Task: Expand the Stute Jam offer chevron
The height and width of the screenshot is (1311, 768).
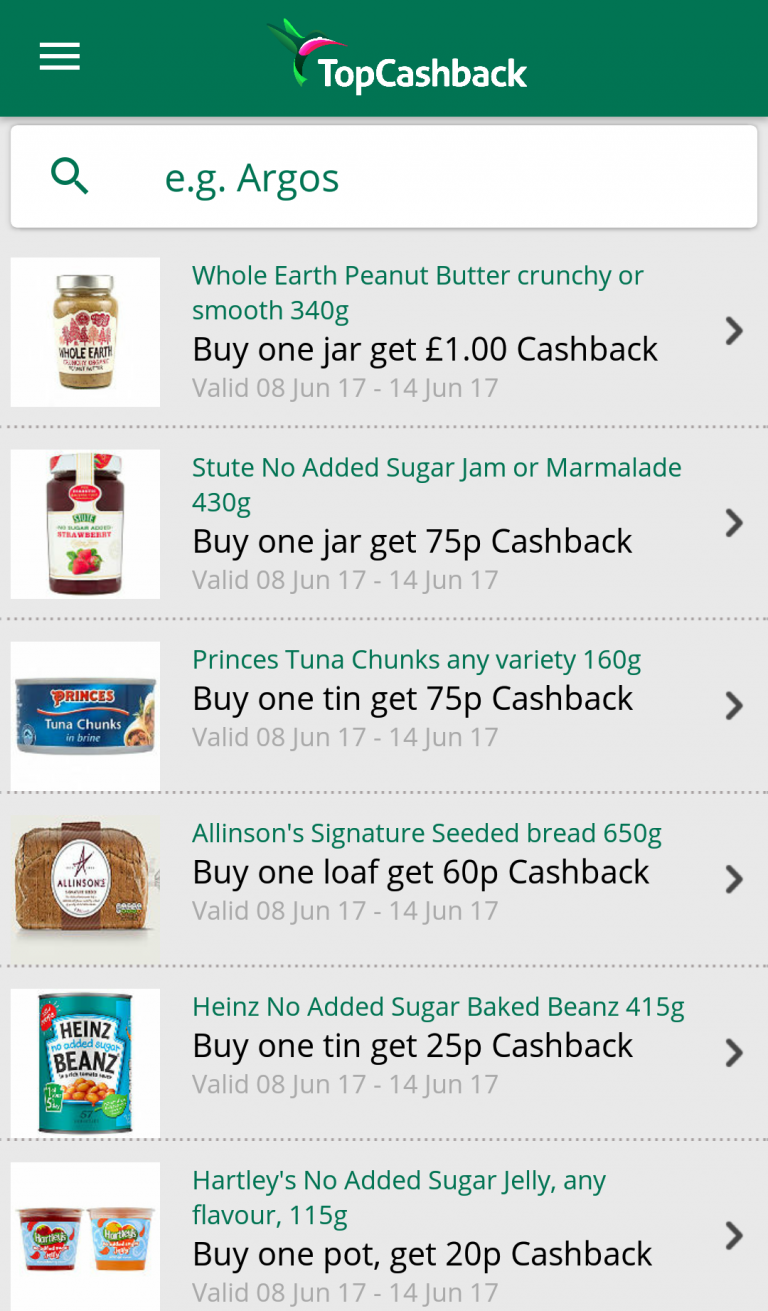Action: pos(733,523)
